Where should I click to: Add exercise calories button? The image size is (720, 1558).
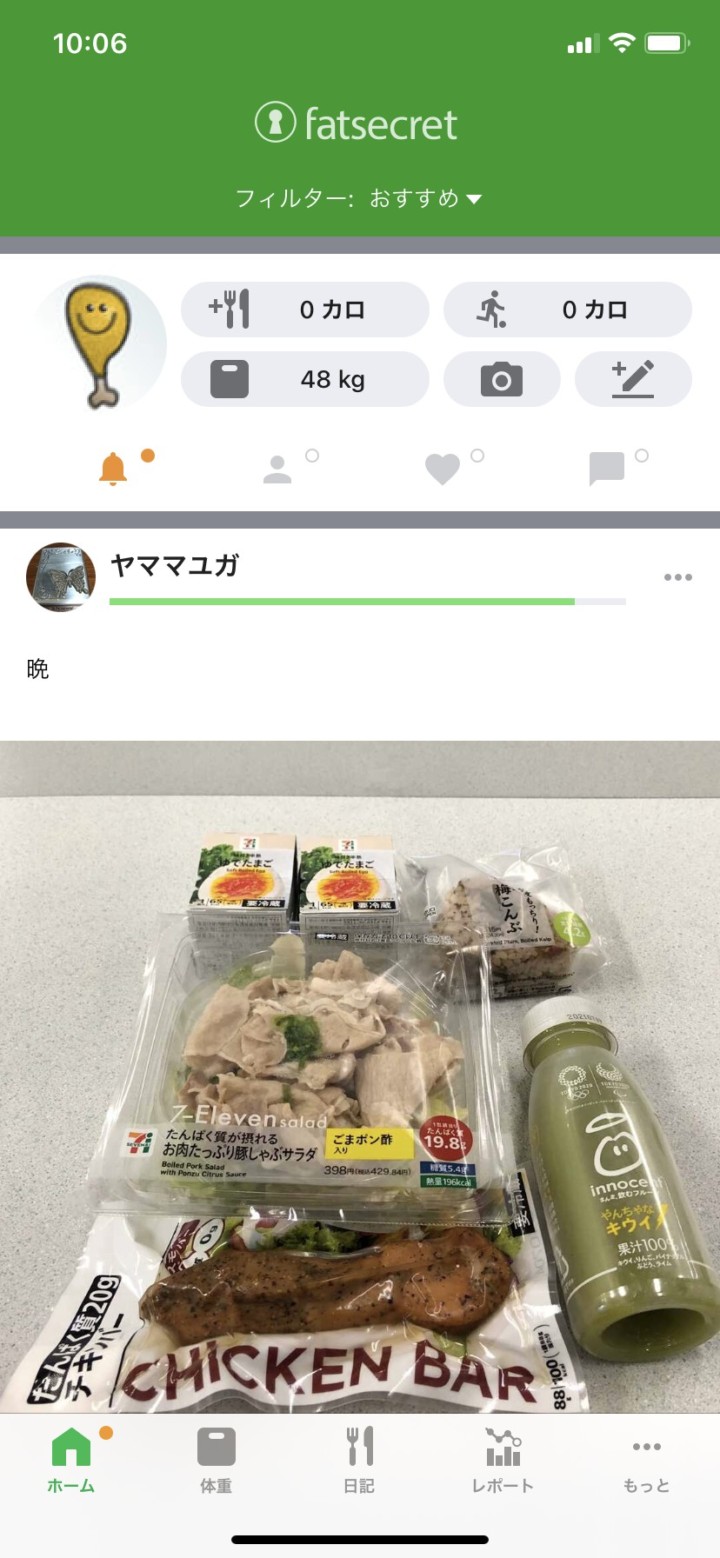(x=567, y=309)
